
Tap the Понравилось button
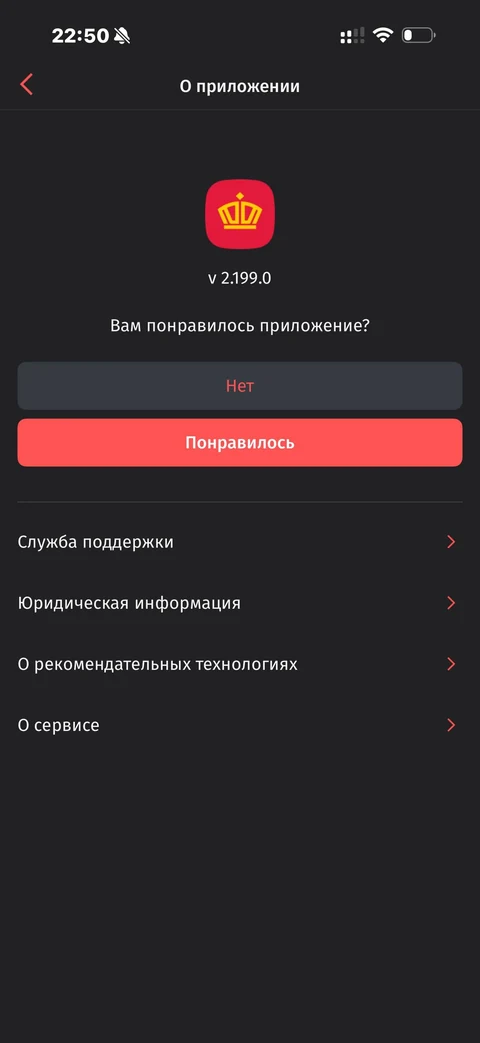[239, 442]
